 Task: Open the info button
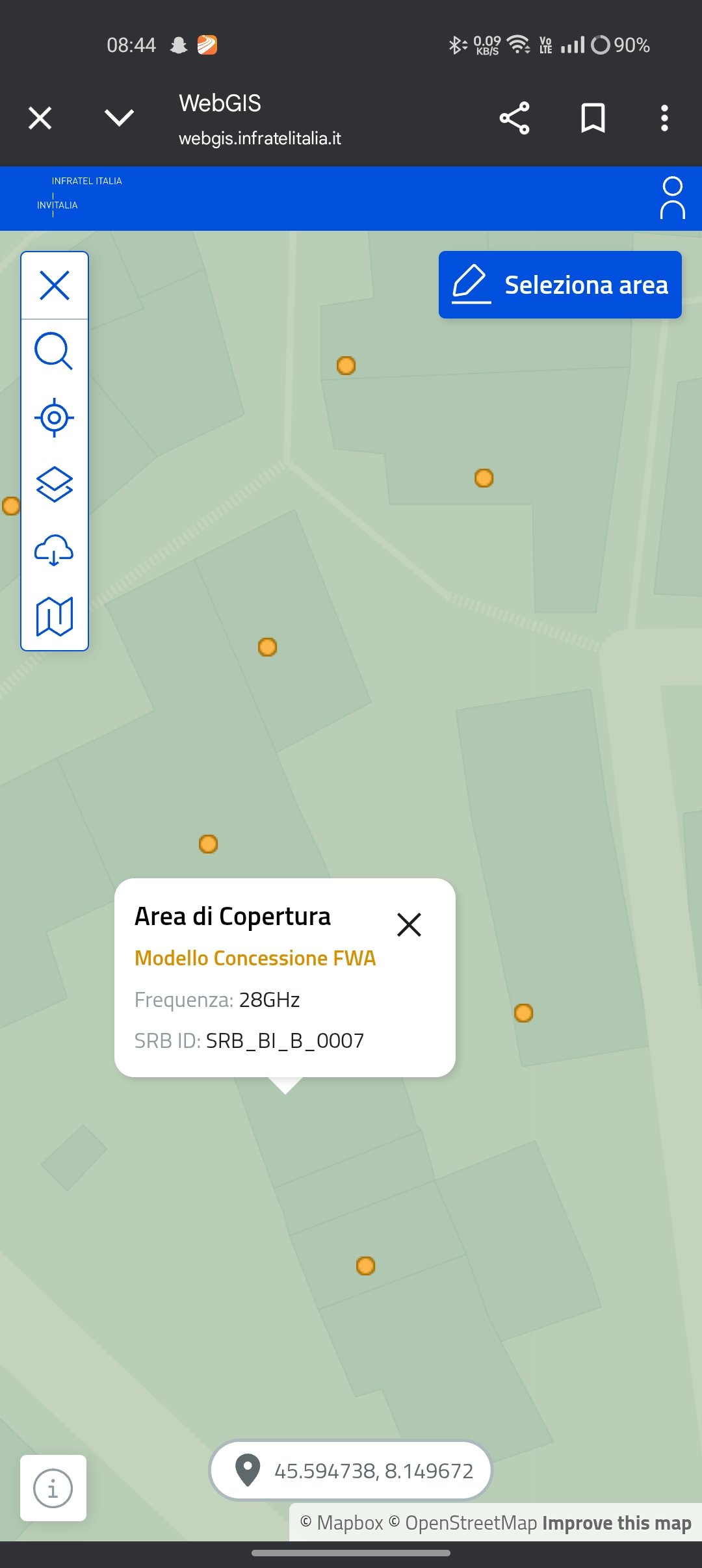[53, 1488]
